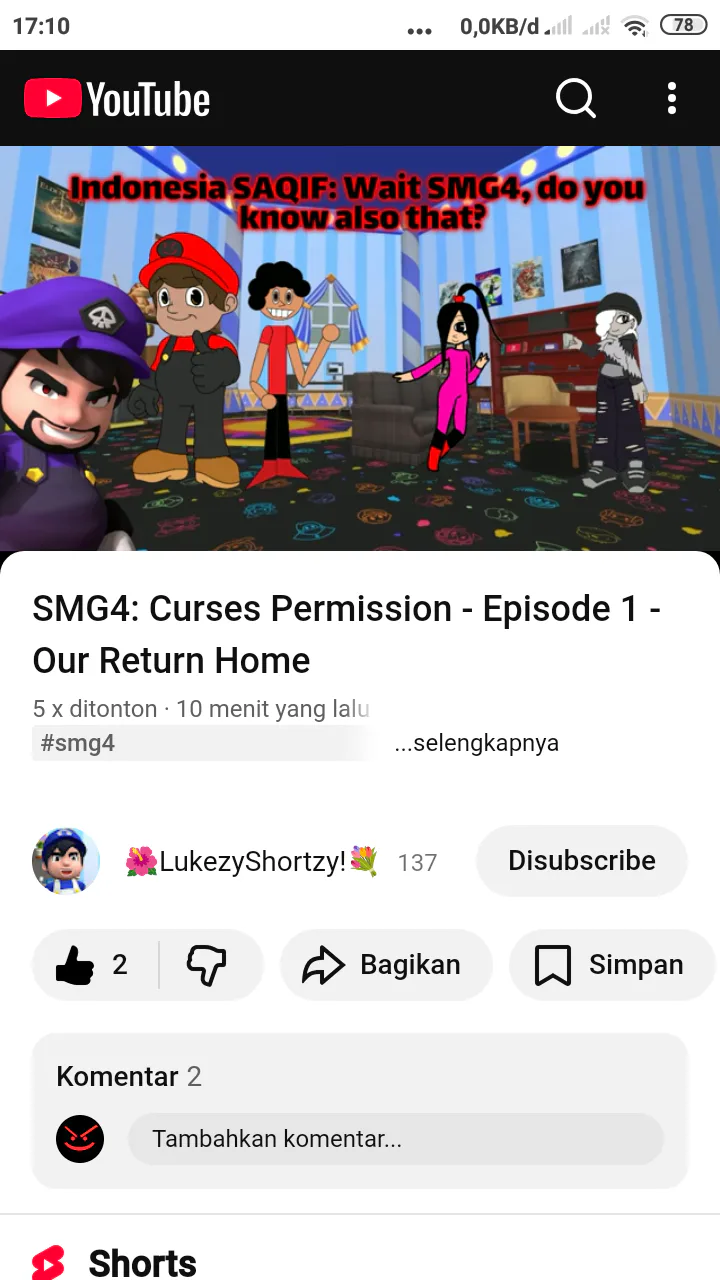Screen dimensions: 720x1280
Task: Tap the Disubscribe button
Action: [x=582, y=861]
